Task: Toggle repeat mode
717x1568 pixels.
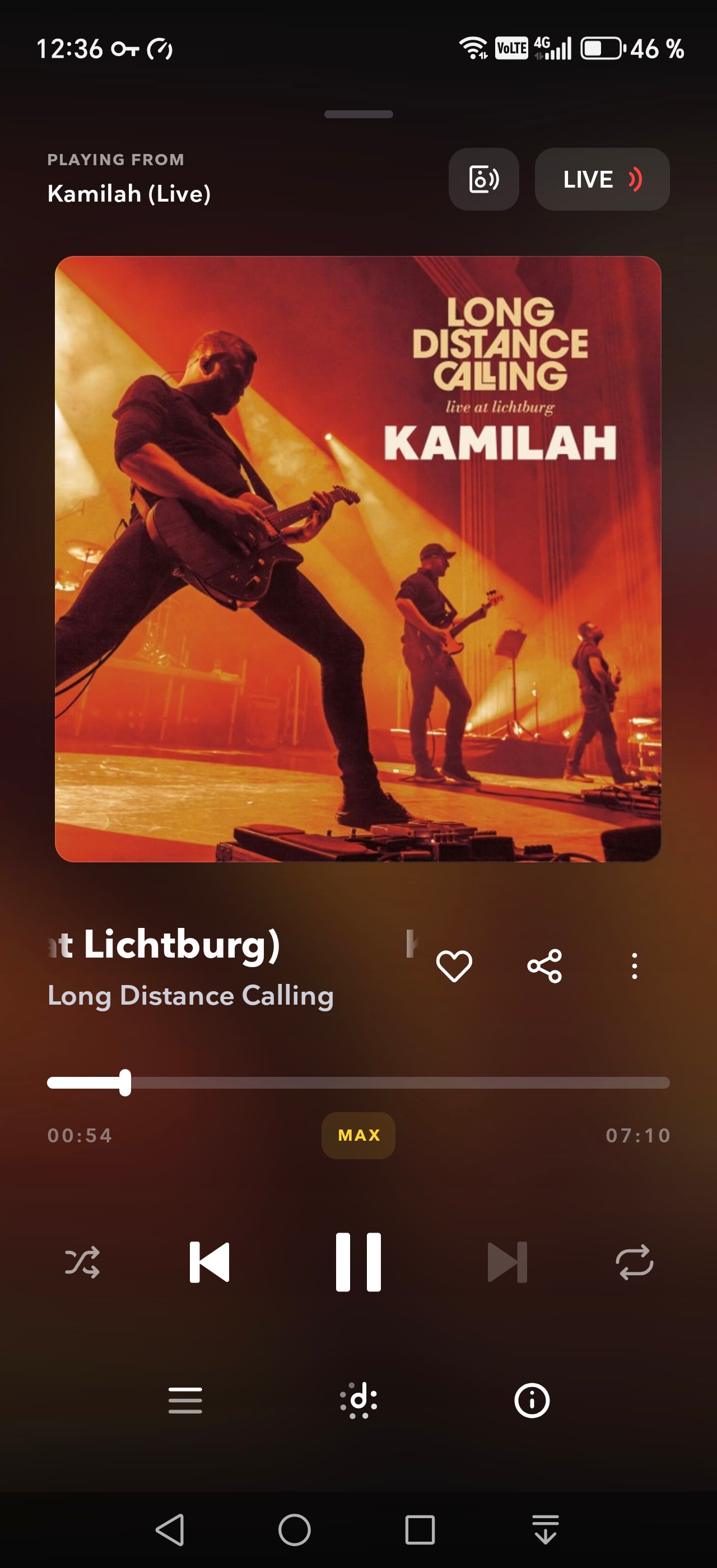Action: coord(634,1262)
